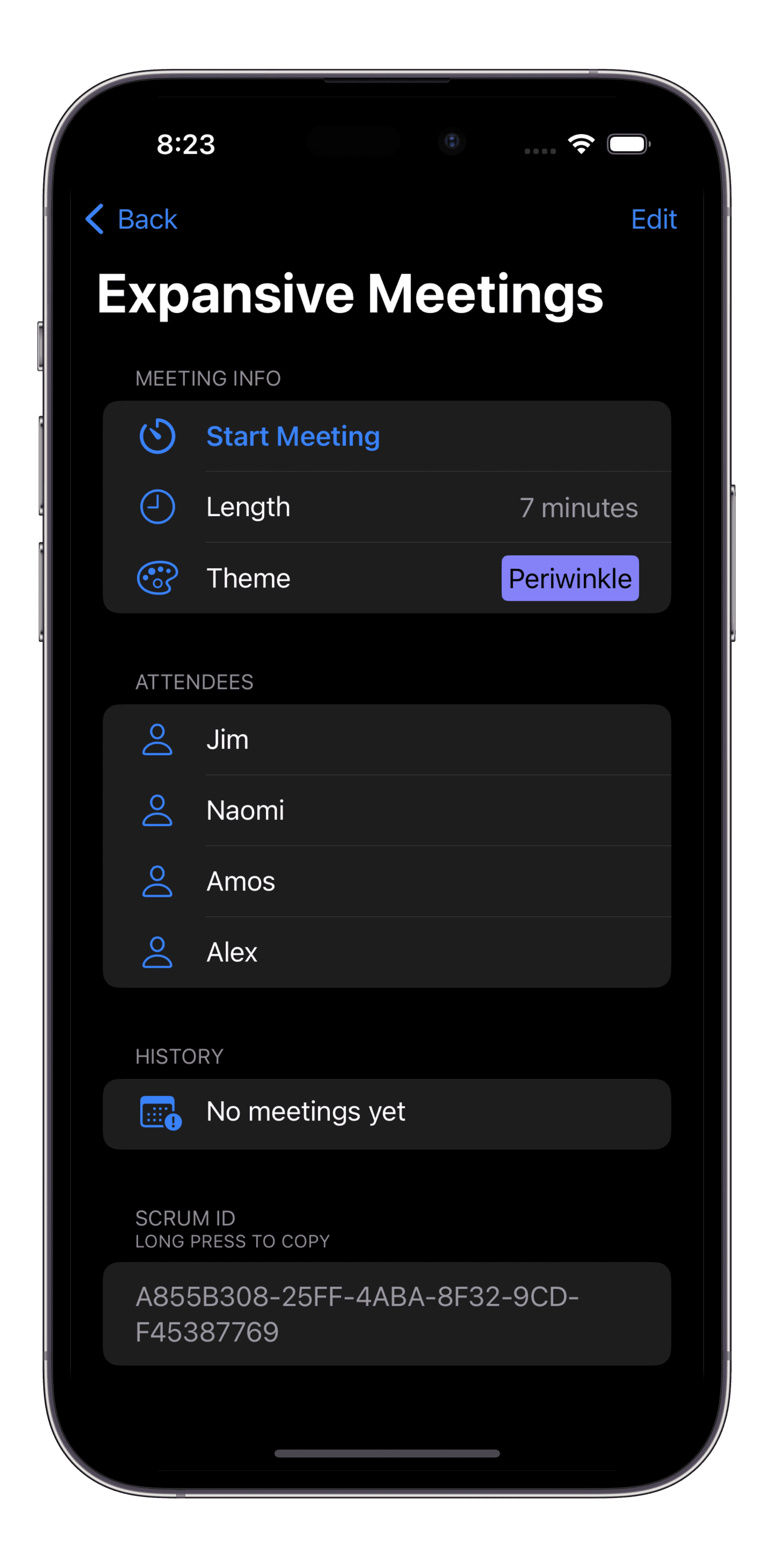Click the clock icon next to Length
774x1568 pixels.
(157, 506)
